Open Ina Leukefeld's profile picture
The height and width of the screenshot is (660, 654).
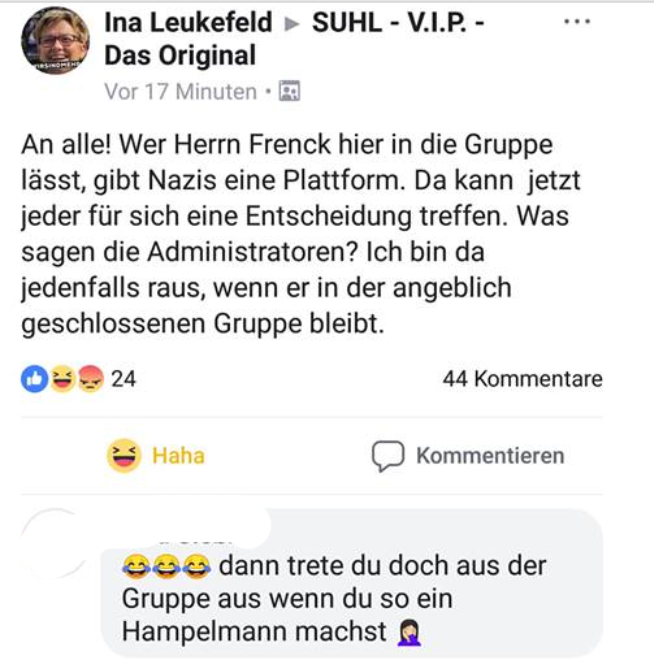tap(55, 40)
